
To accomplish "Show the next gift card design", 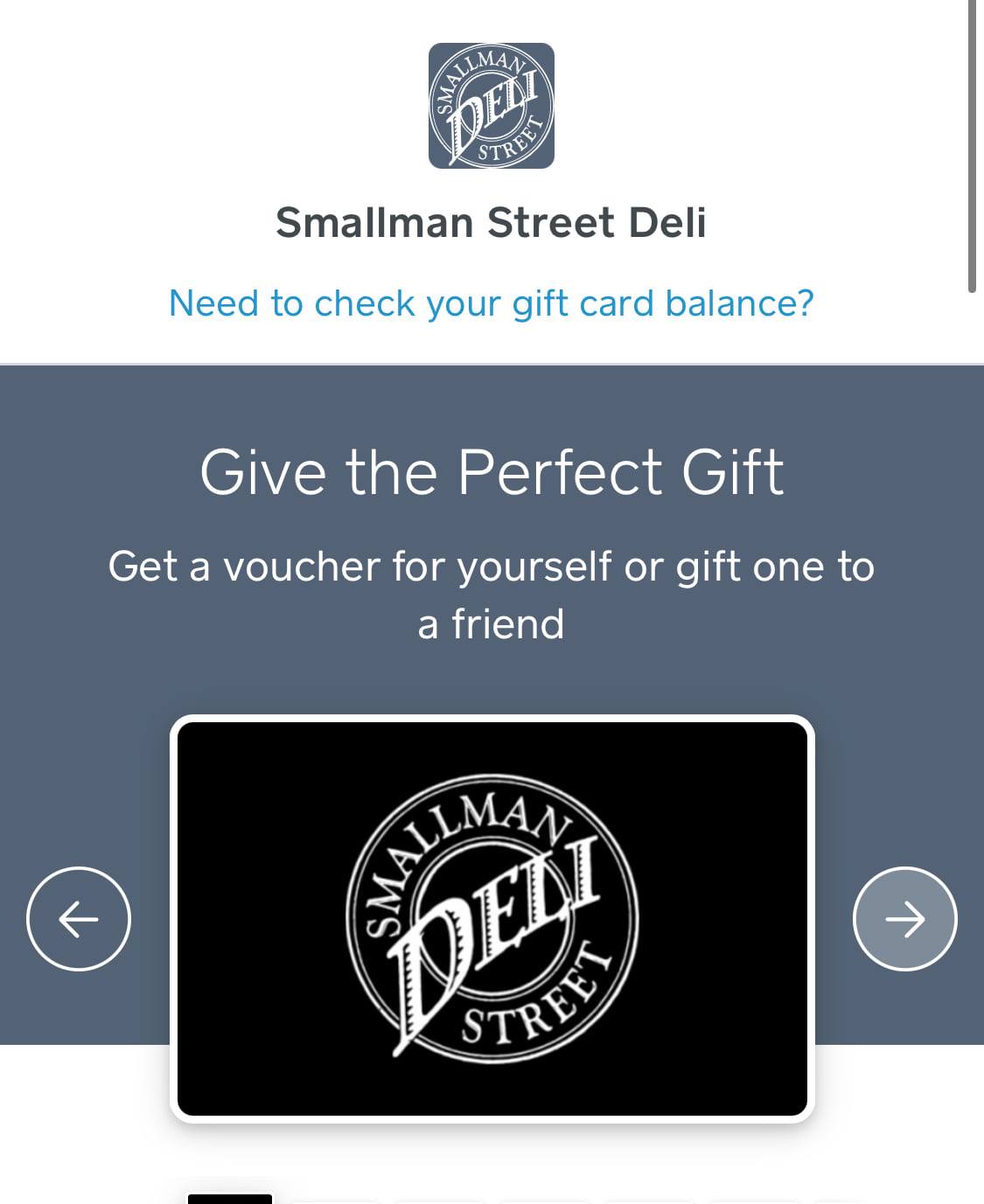I will pos(904,918).
